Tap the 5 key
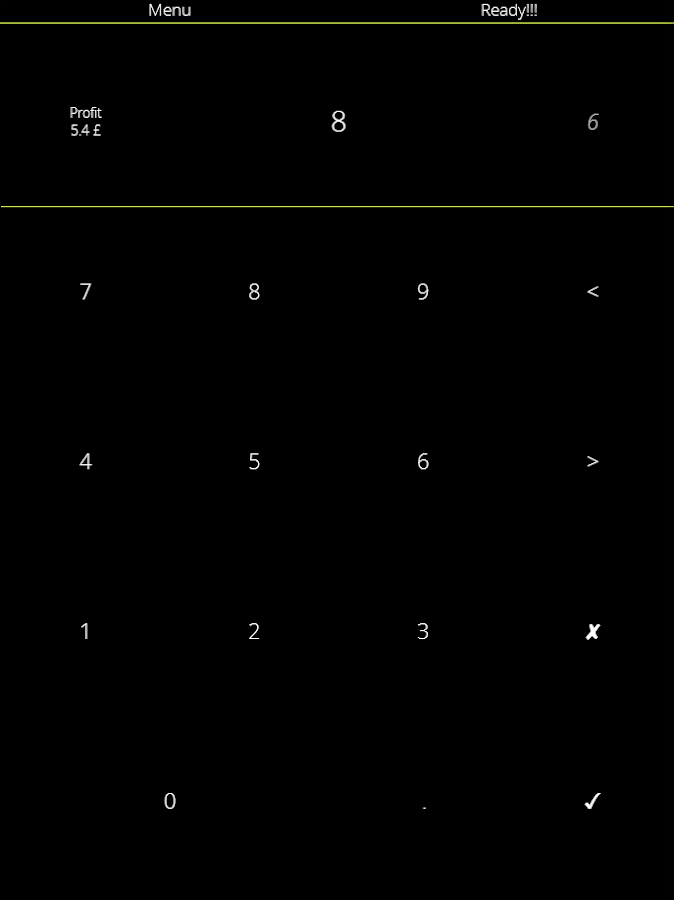Viewport: 674px width, 900px height. (x=254, y=462)
